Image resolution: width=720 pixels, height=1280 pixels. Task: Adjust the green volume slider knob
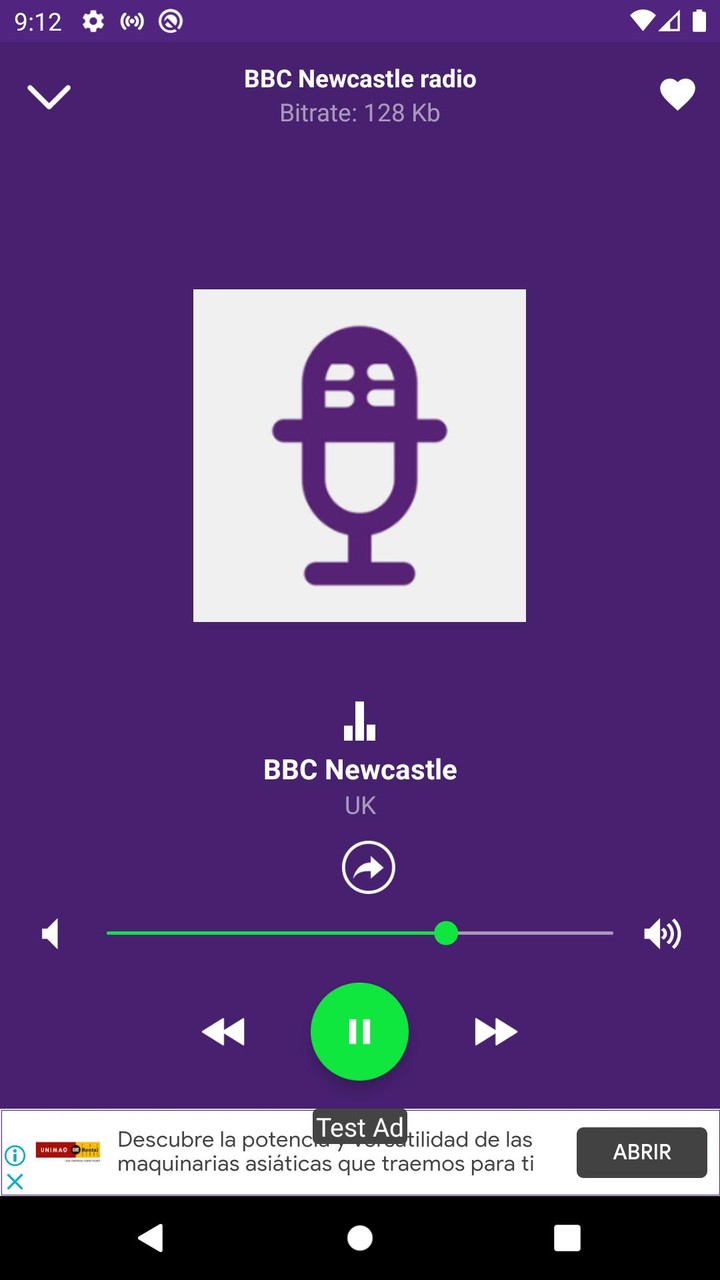point(447,933)
